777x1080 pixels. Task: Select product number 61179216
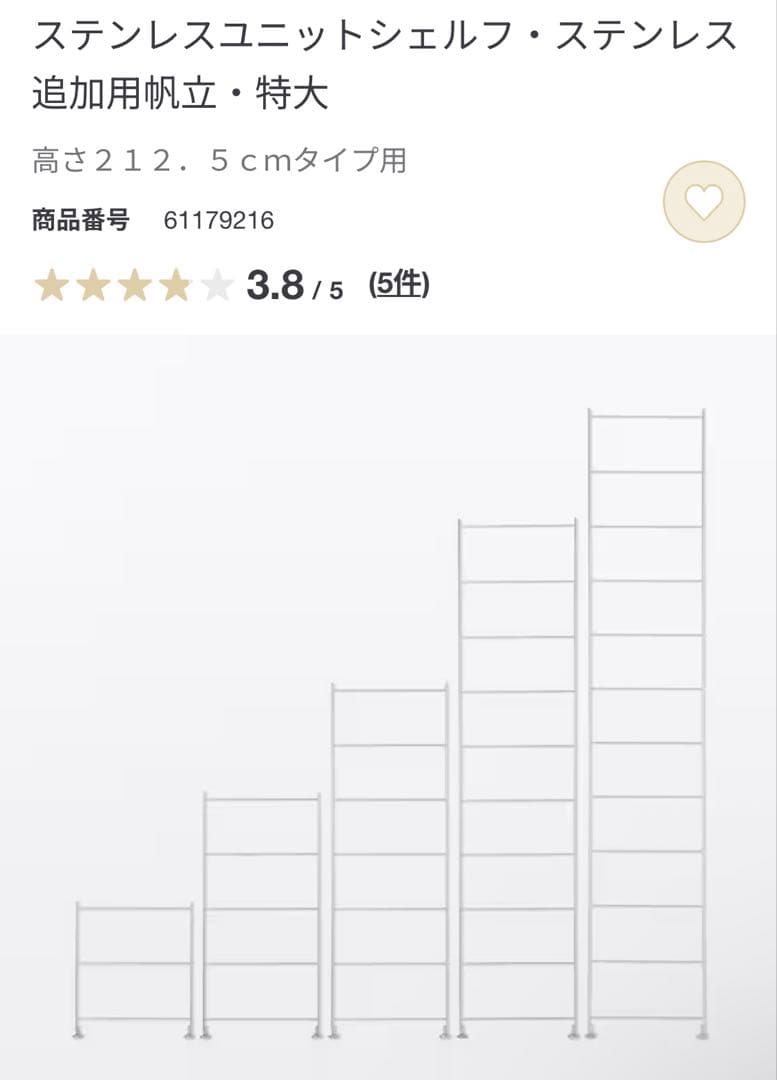point(222,223)
